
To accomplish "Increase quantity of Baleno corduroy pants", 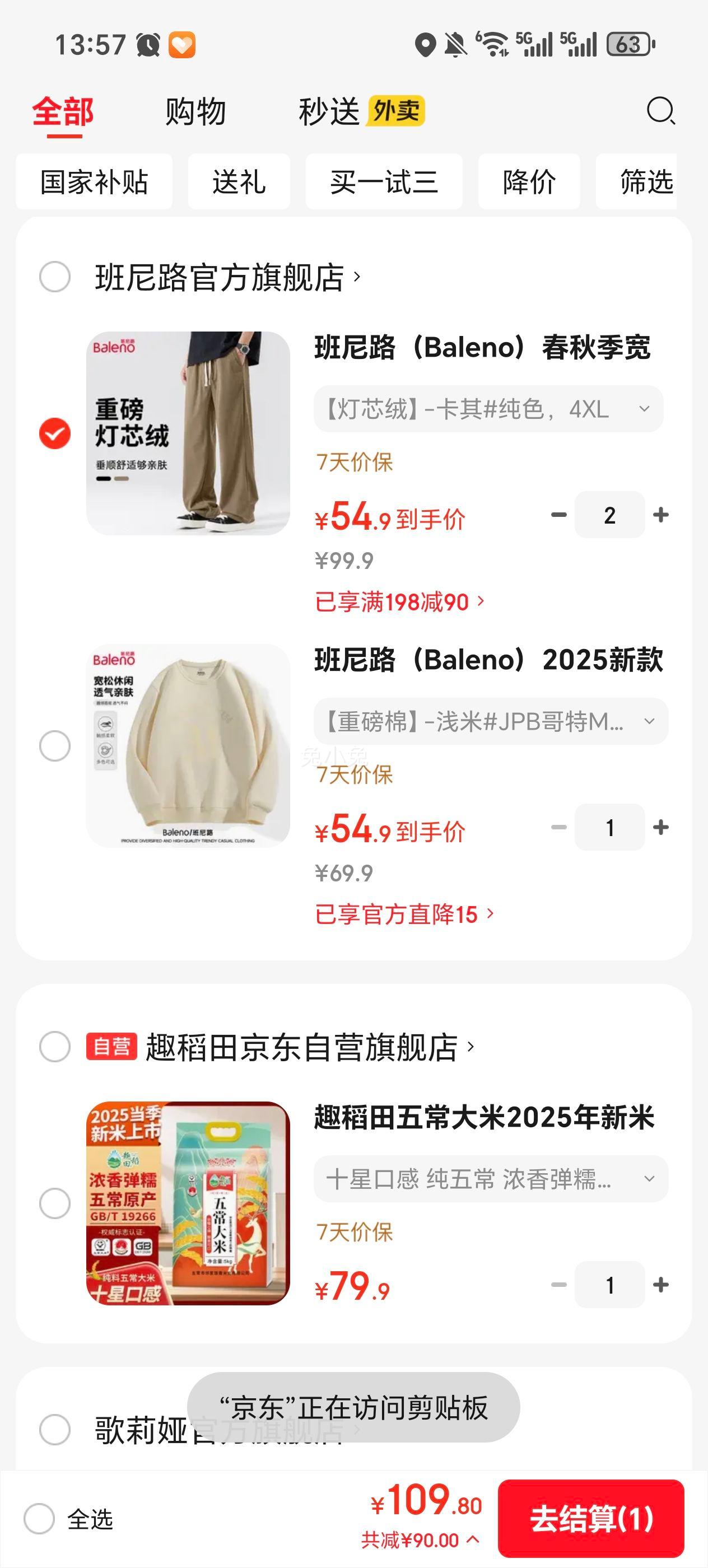I will click(660, 516).
